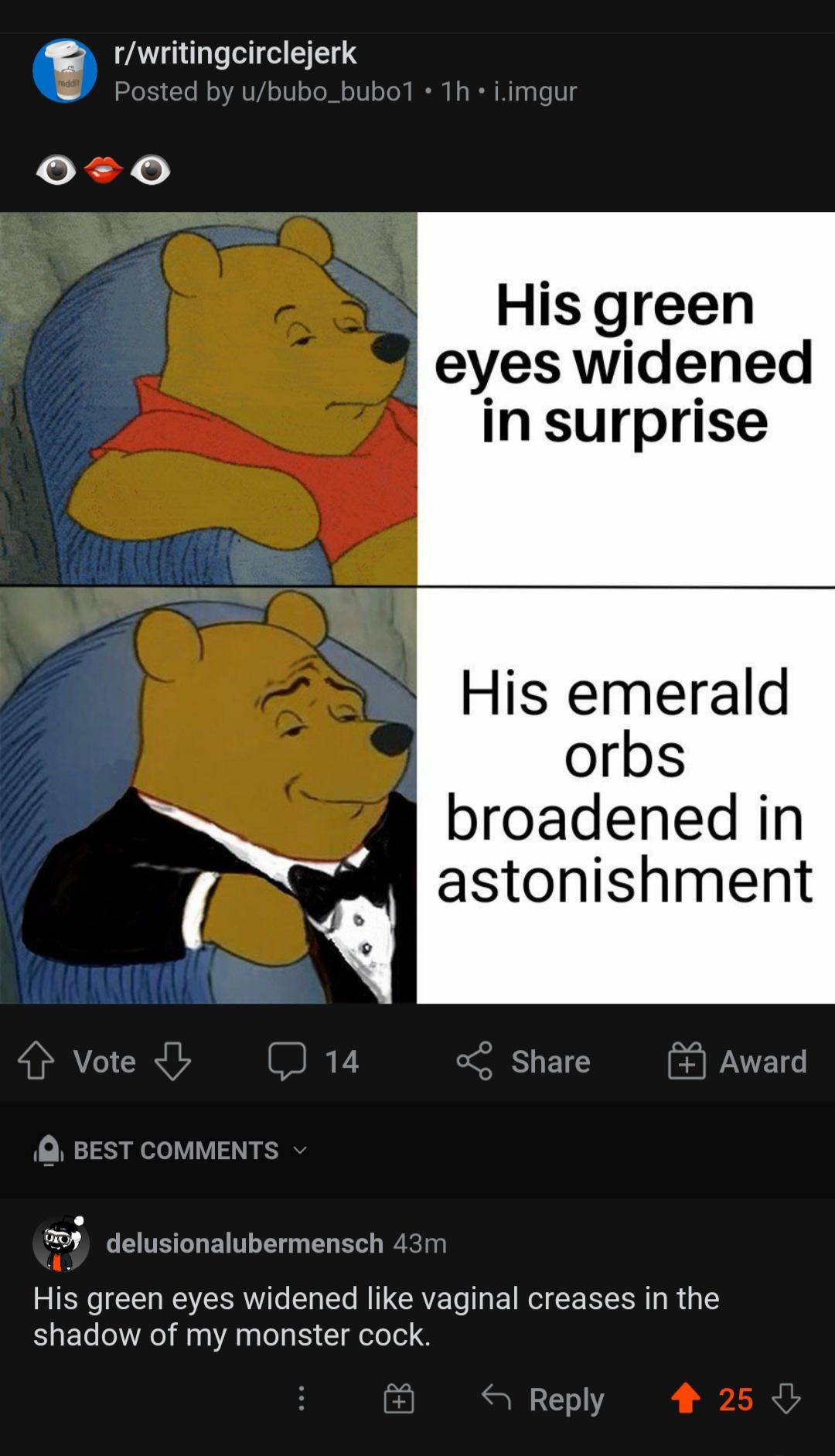
Task: Share this post
Action: click(x=523, y=1061)
